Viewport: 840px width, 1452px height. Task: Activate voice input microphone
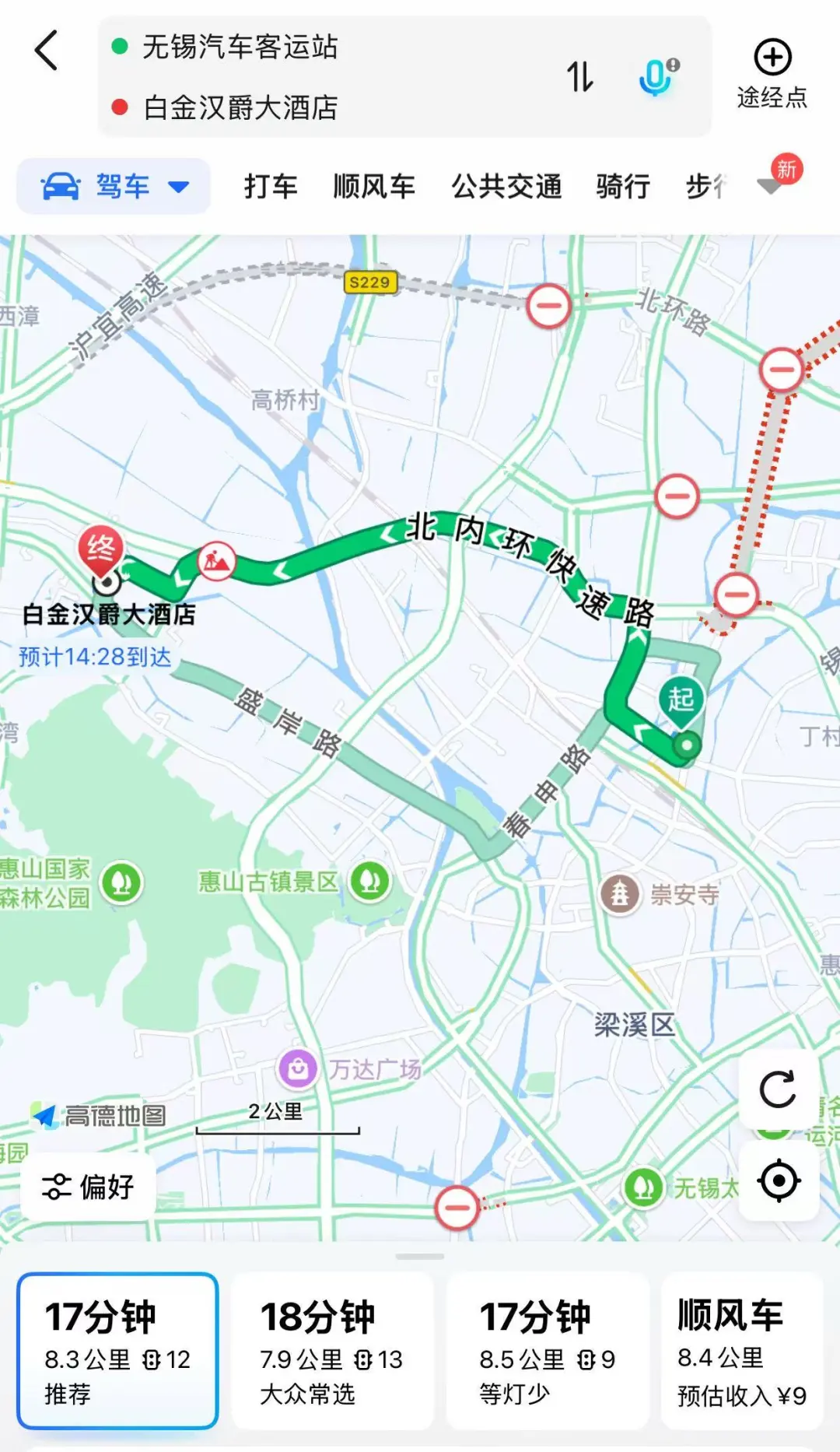[657, 77]
